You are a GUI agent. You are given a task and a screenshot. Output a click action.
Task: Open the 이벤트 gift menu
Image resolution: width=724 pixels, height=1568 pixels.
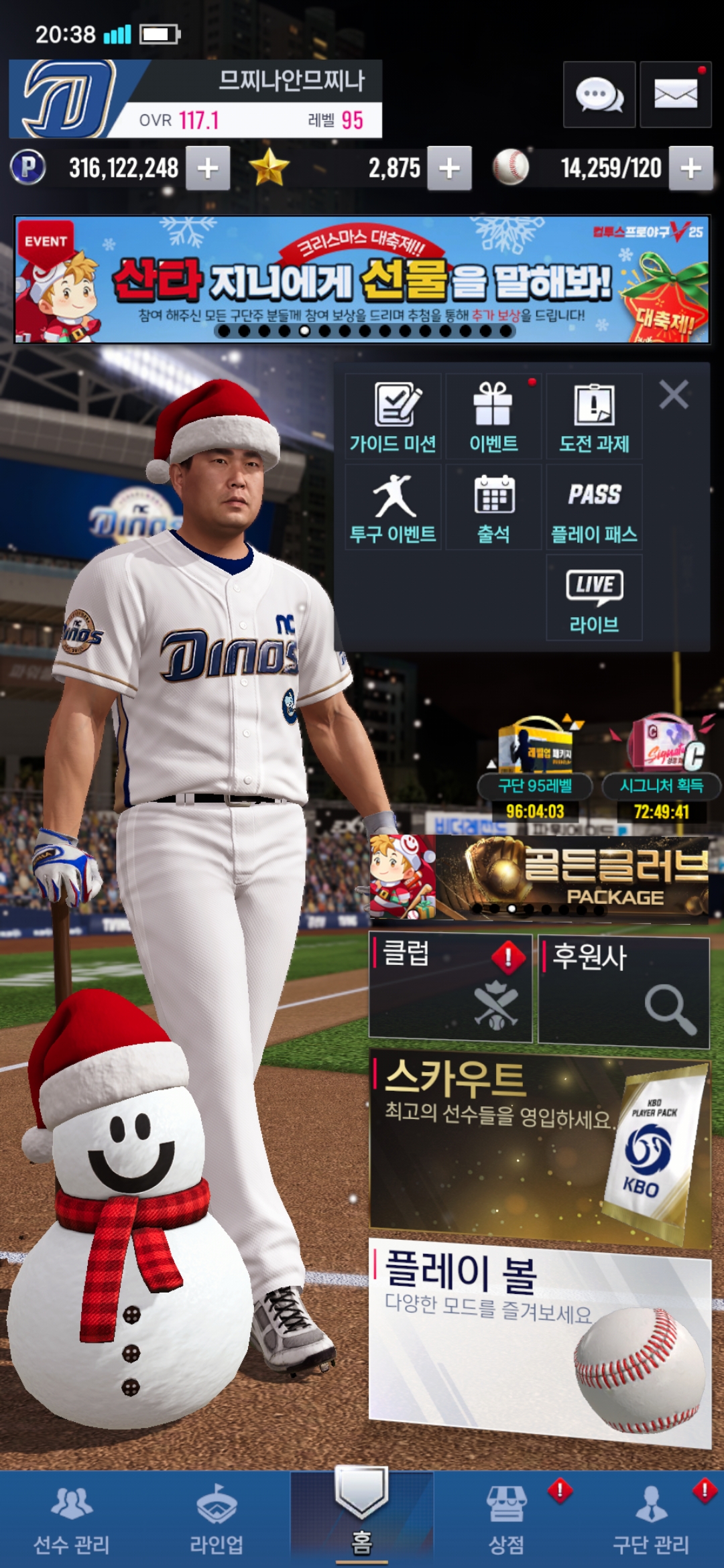coord(493,417)
